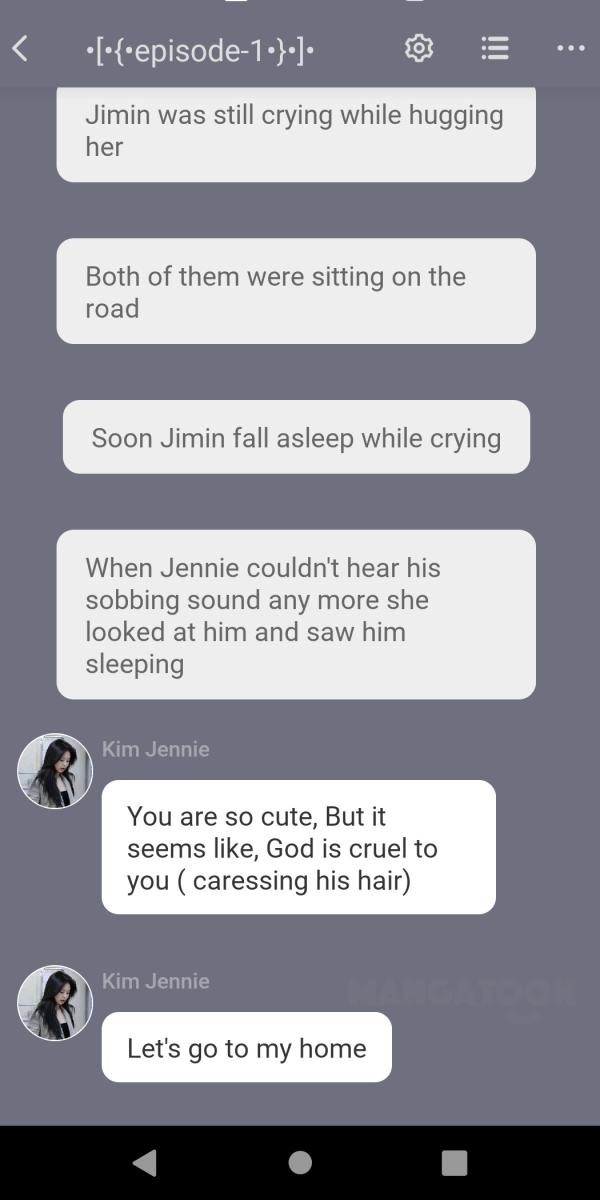Image resolution: width=600 pixels, height=1200 pixels.
Task: Open the three-dot overflow menu
Action: pos(570,48)
